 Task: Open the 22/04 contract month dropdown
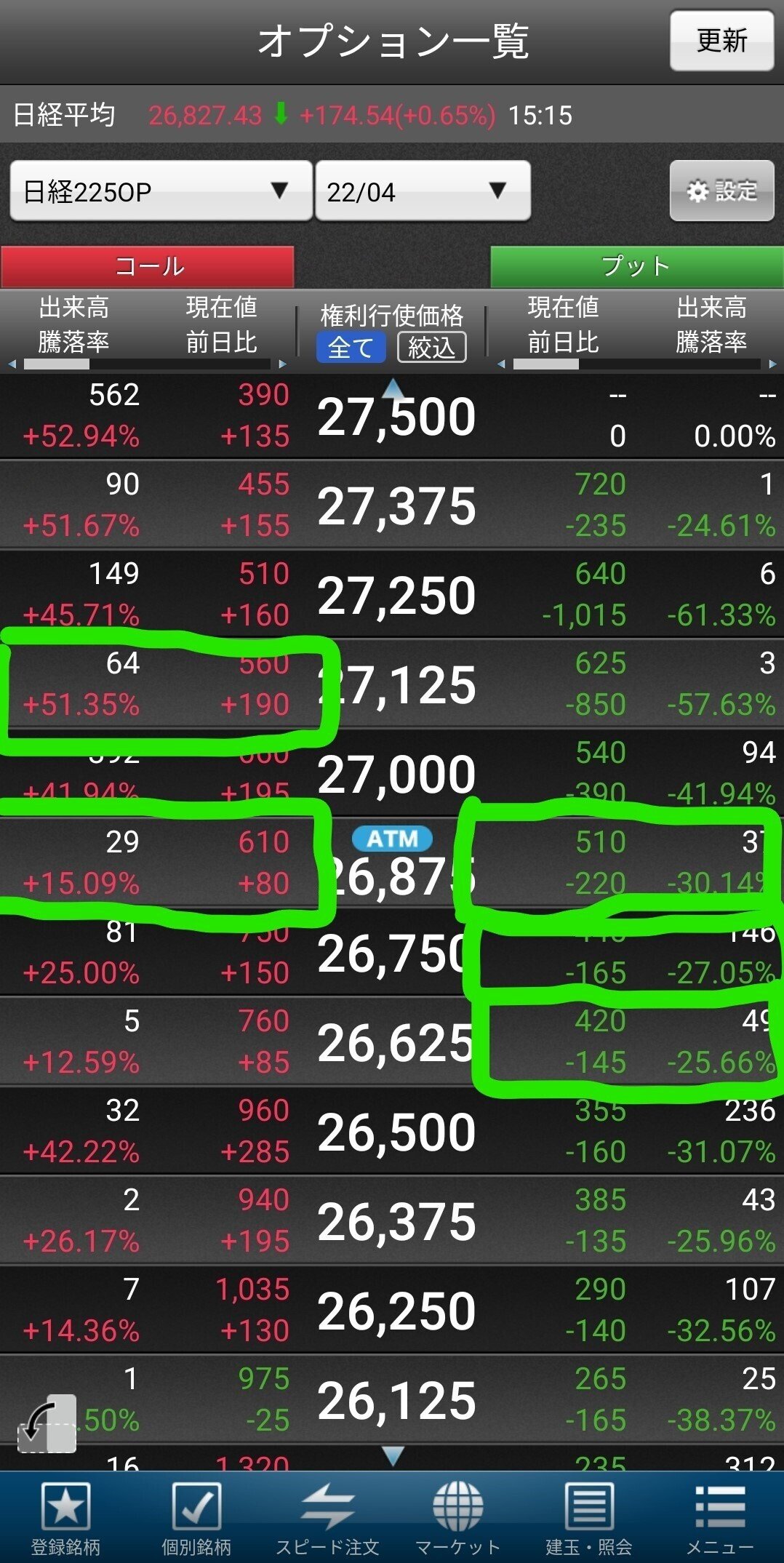[x=423, y=191]
